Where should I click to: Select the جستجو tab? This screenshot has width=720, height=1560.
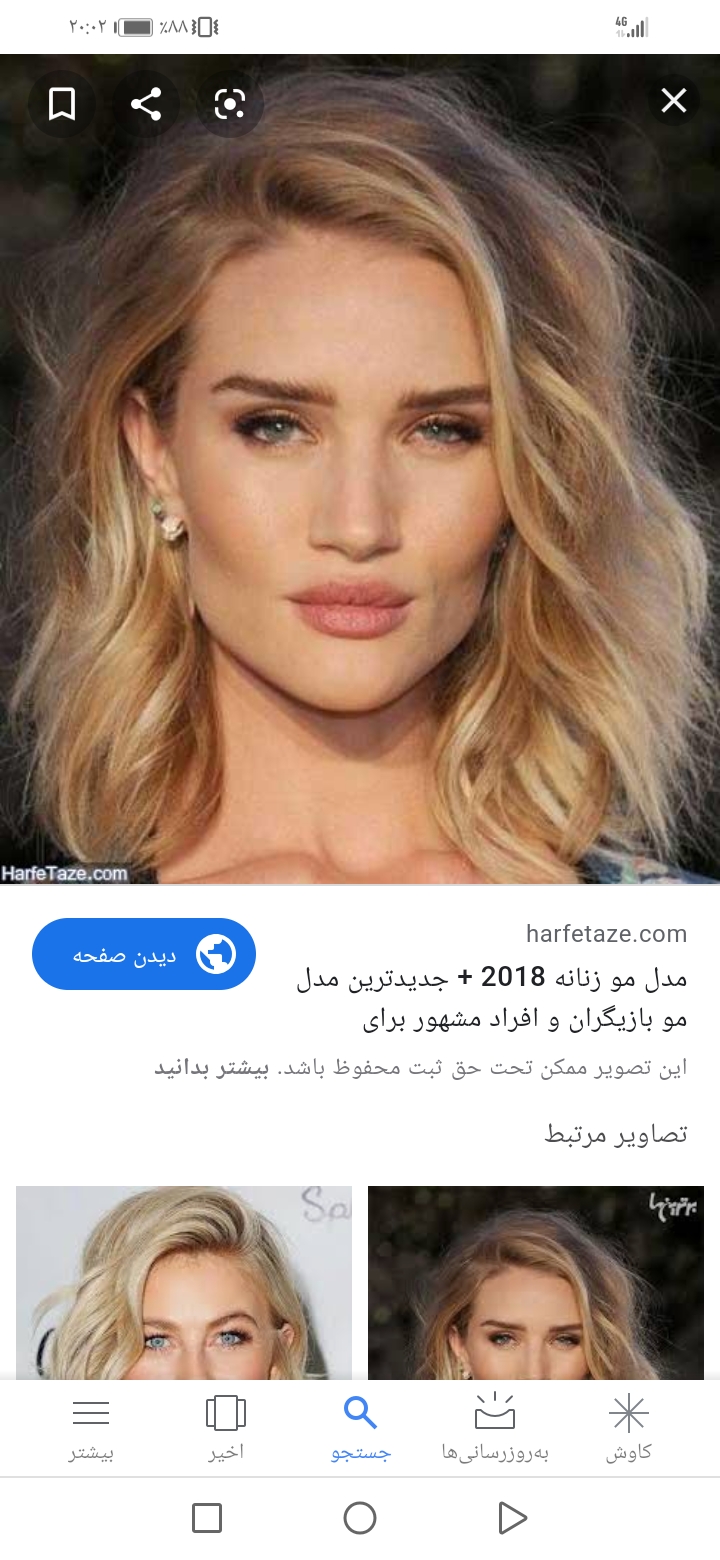360,1428
